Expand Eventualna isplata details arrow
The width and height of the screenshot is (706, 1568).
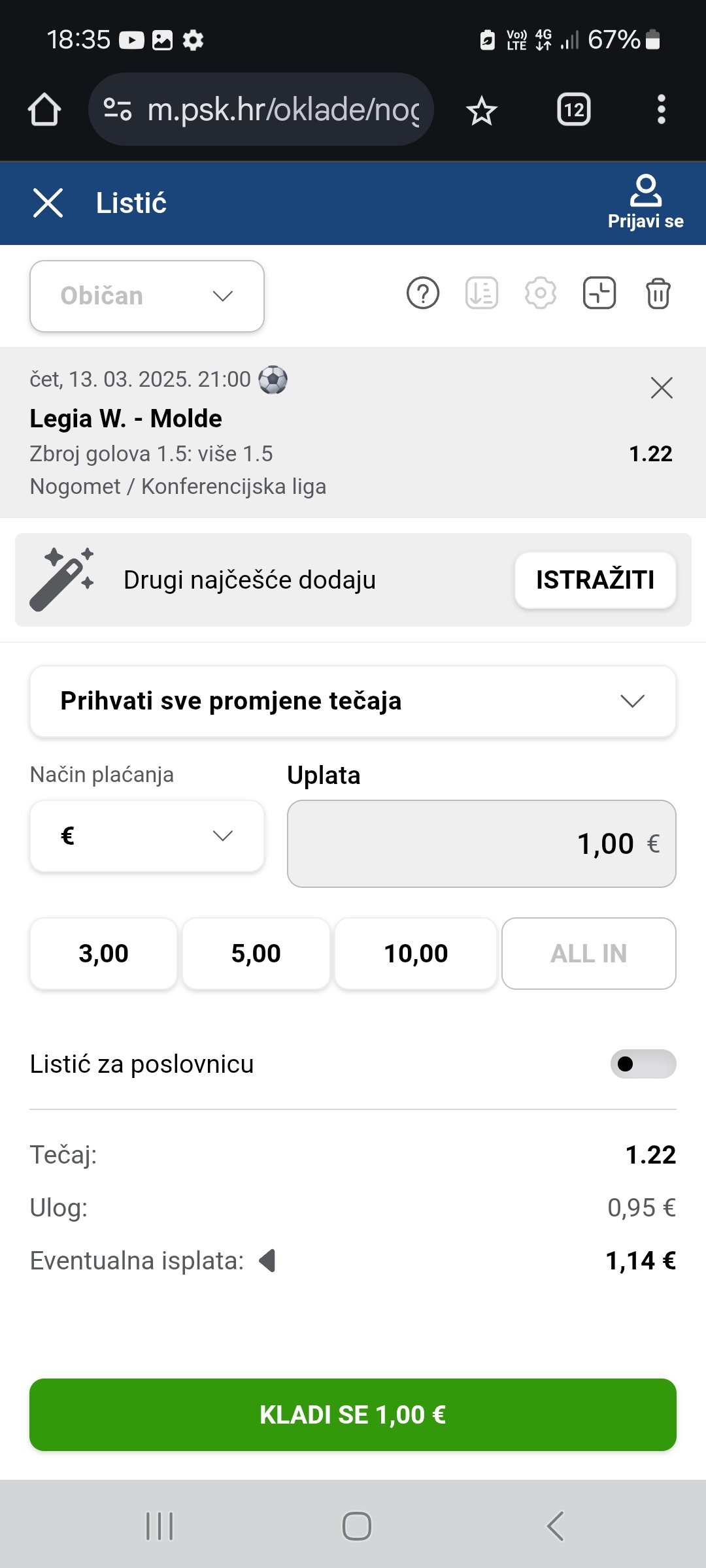tap(267, 1260)
